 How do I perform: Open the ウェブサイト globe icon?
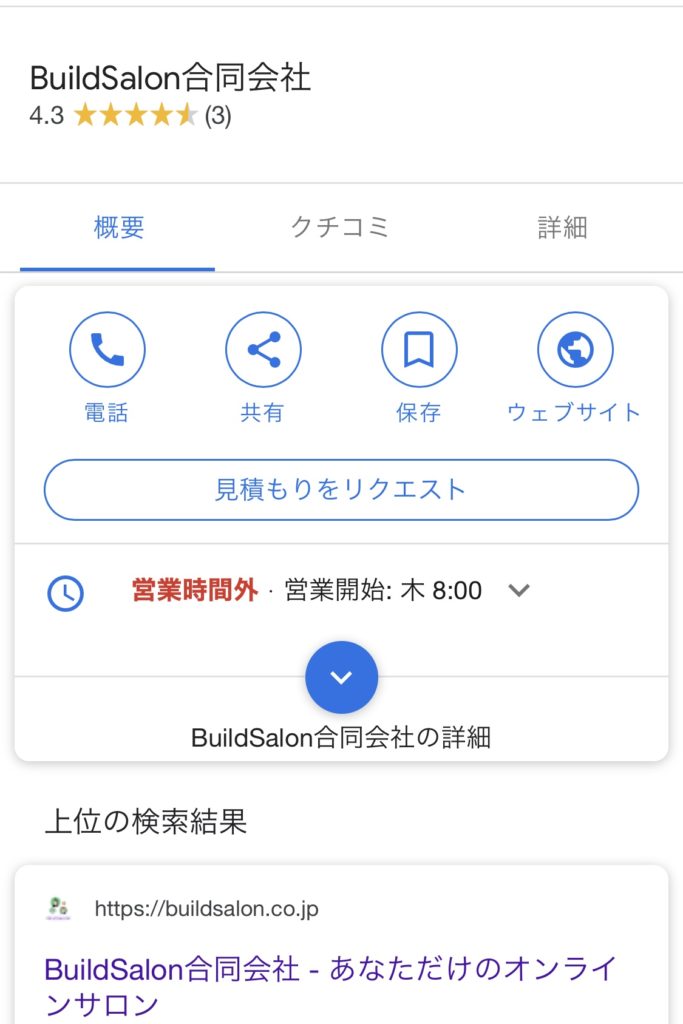point(575,350)
